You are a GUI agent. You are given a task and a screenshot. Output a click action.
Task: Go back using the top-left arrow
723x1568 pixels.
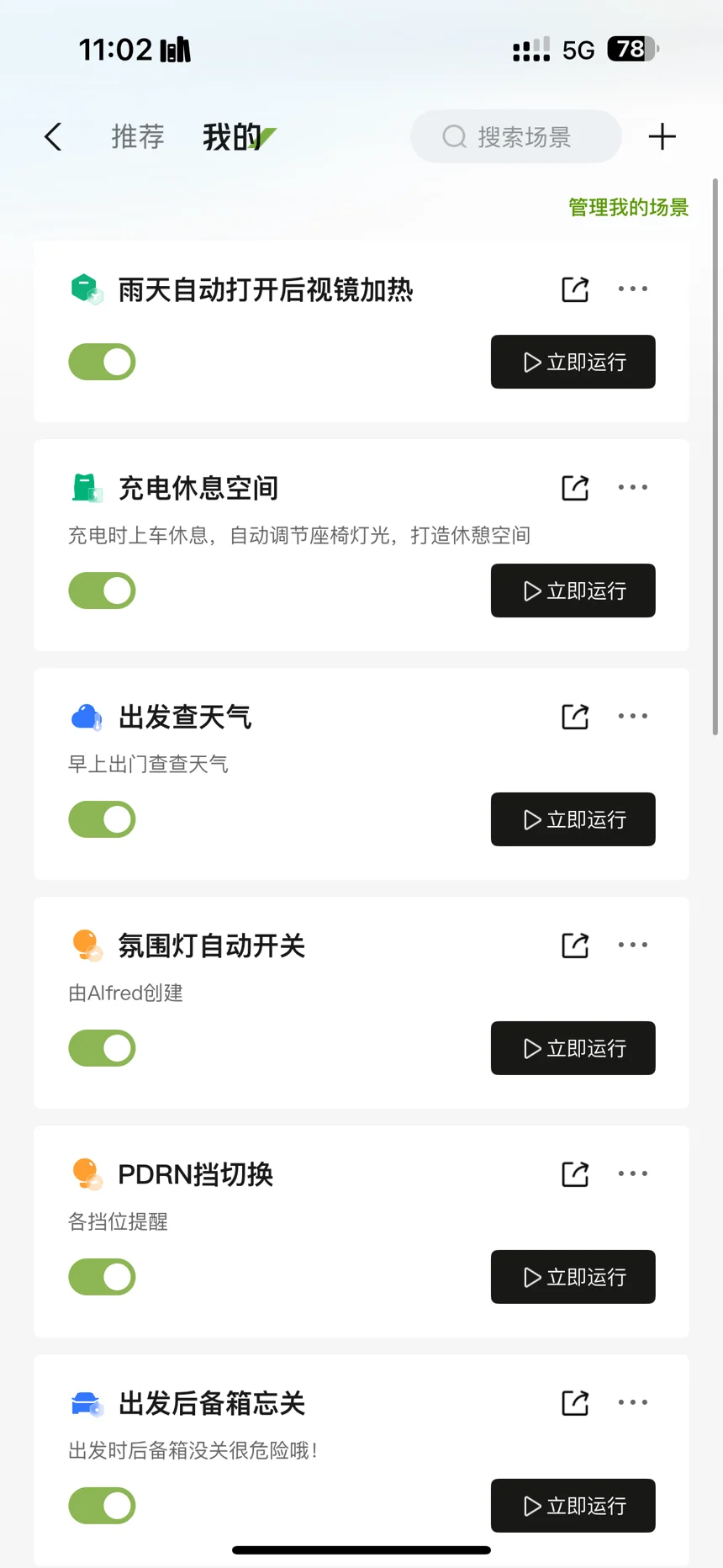[x=53, y=136]
